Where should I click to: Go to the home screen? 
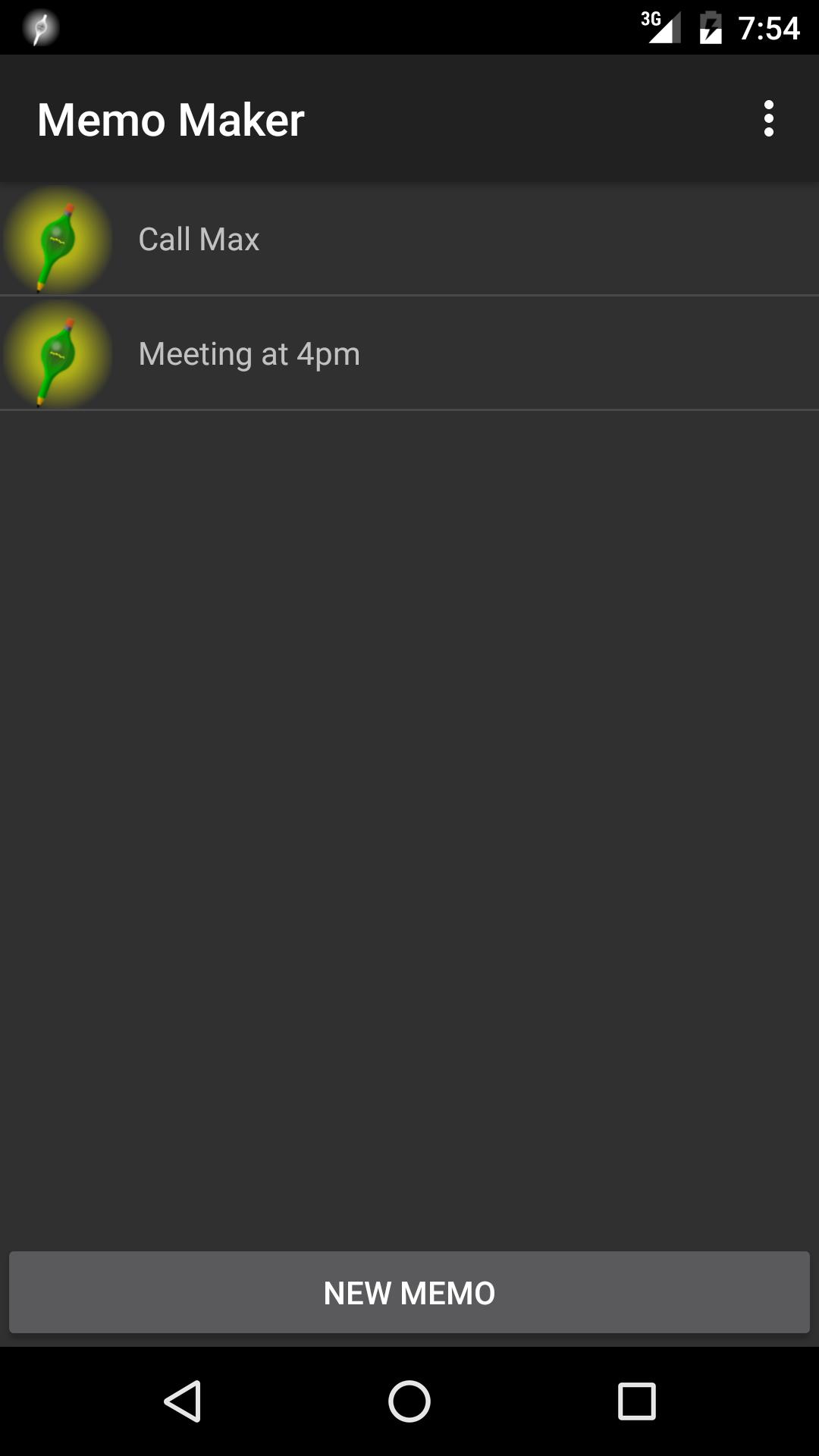tap(409, 1401)
